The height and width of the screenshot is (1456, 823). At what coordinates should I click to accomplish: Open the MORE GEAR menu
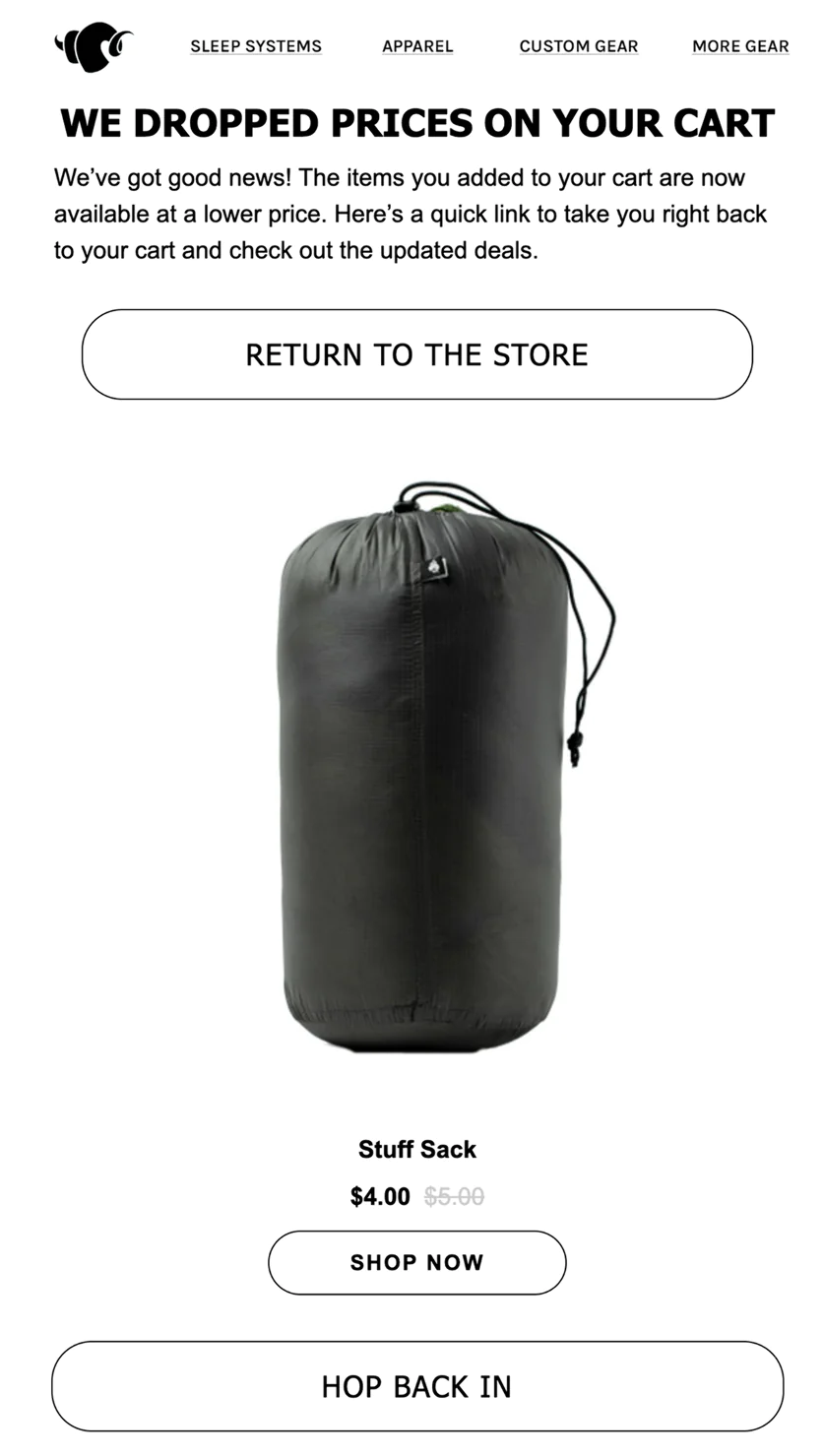coord(739,46)
